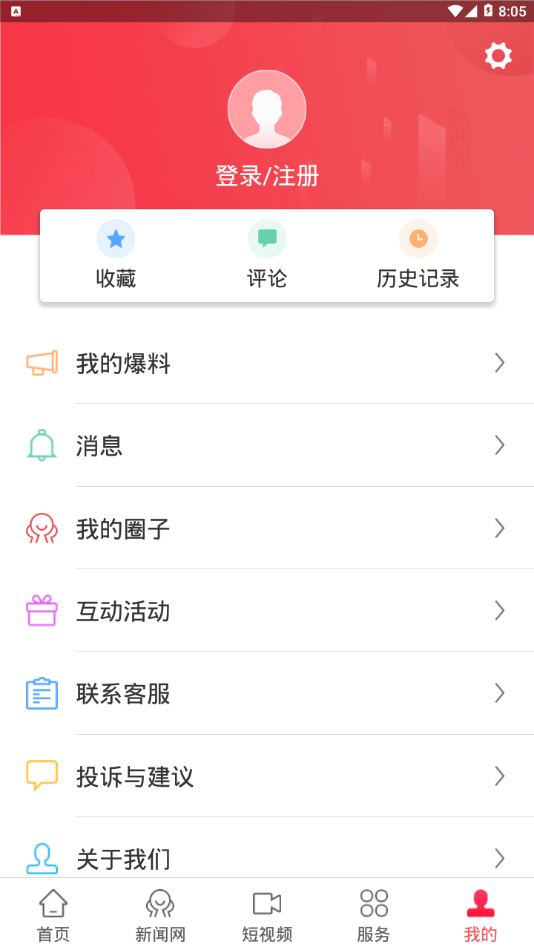Open 消息 messages row
Screen dimensions: 534x950
267,445
